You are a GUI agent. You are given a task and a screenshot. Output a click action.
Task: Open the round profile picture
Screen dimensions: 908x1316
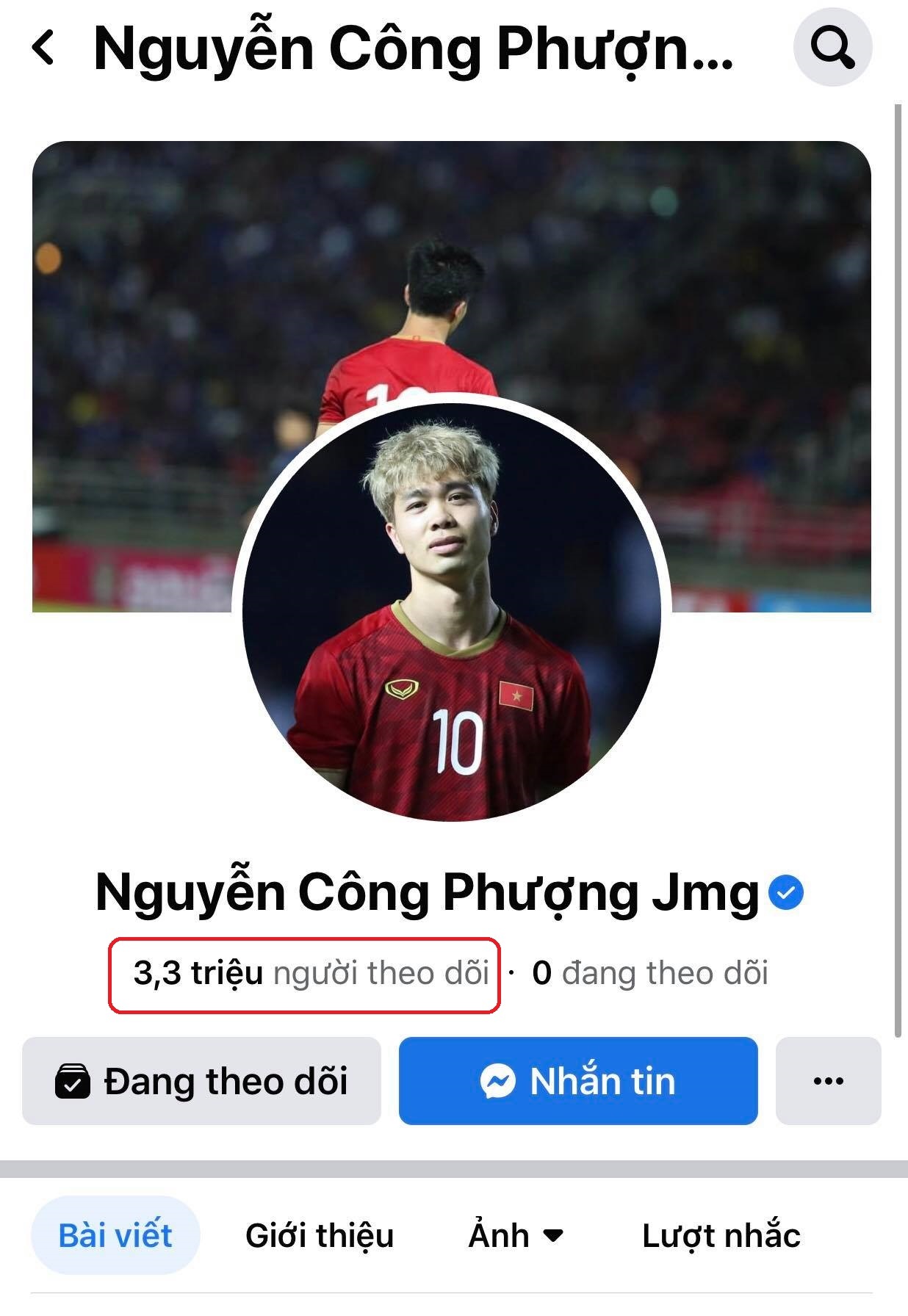click(x=452, y=610)
